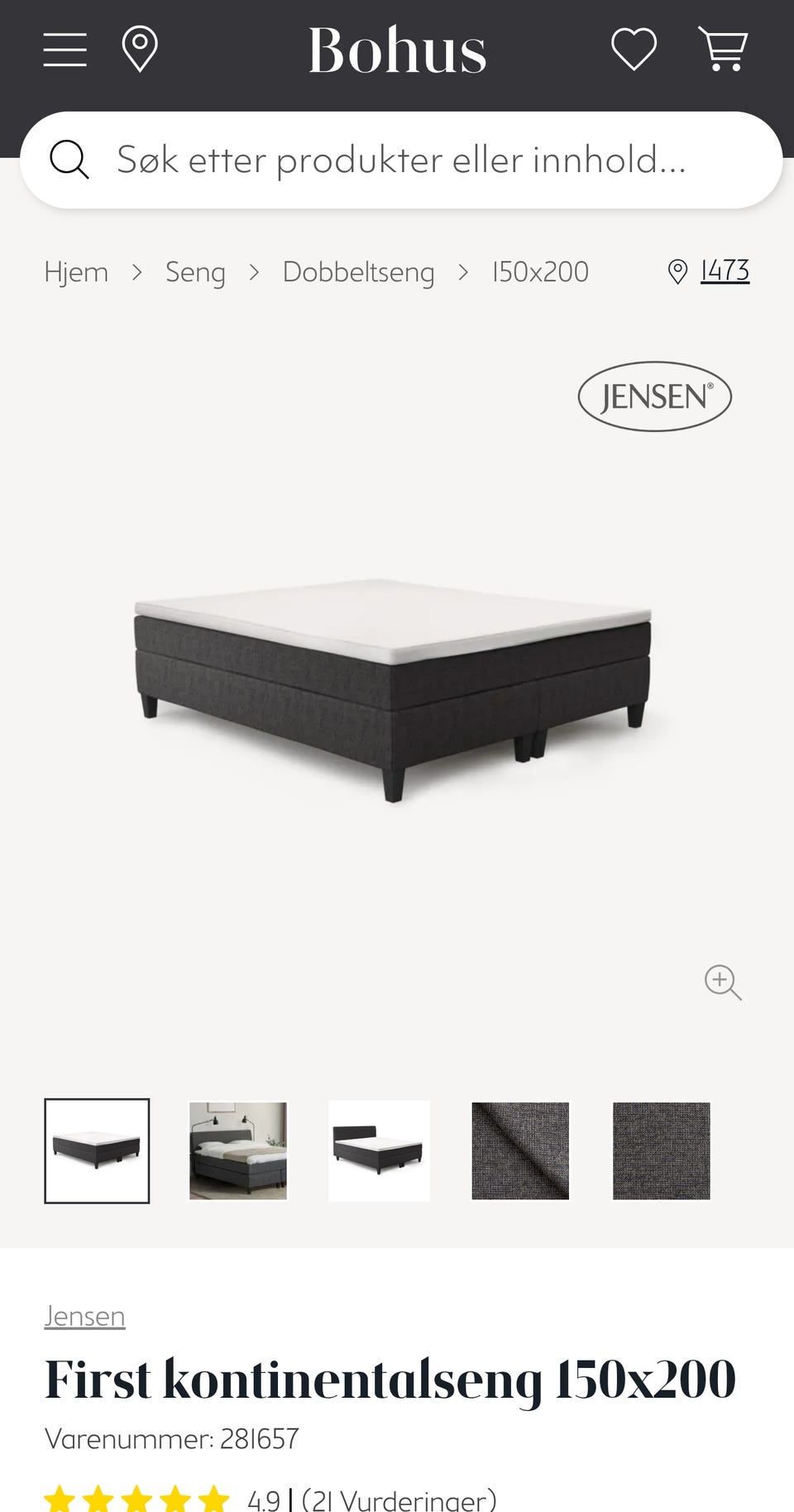Screen dimensions: 794x1512
Task: Open the shopping cart
Action: (723, 49)
